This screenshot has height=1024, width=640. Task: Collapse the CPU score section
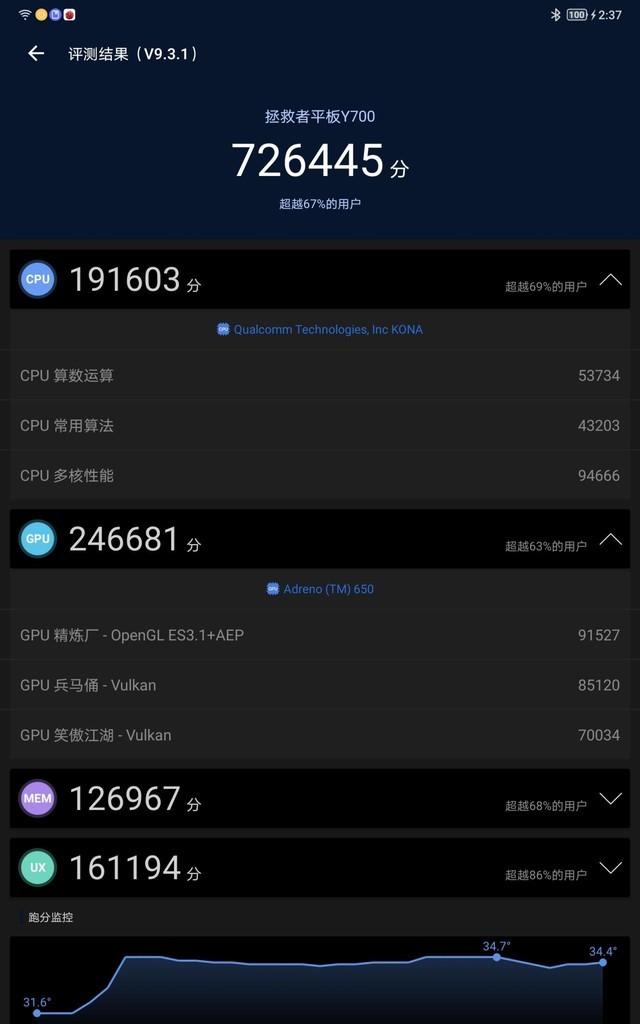coord(611,280)
